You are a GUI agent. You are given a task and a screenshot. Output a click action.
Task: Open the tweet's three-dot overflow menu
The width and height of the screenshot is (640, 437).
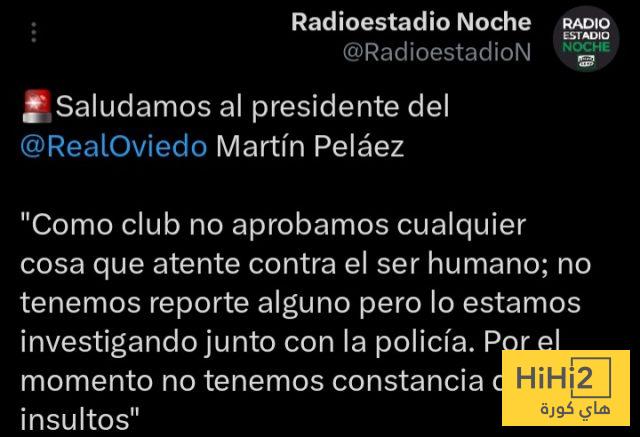point(33,34)
